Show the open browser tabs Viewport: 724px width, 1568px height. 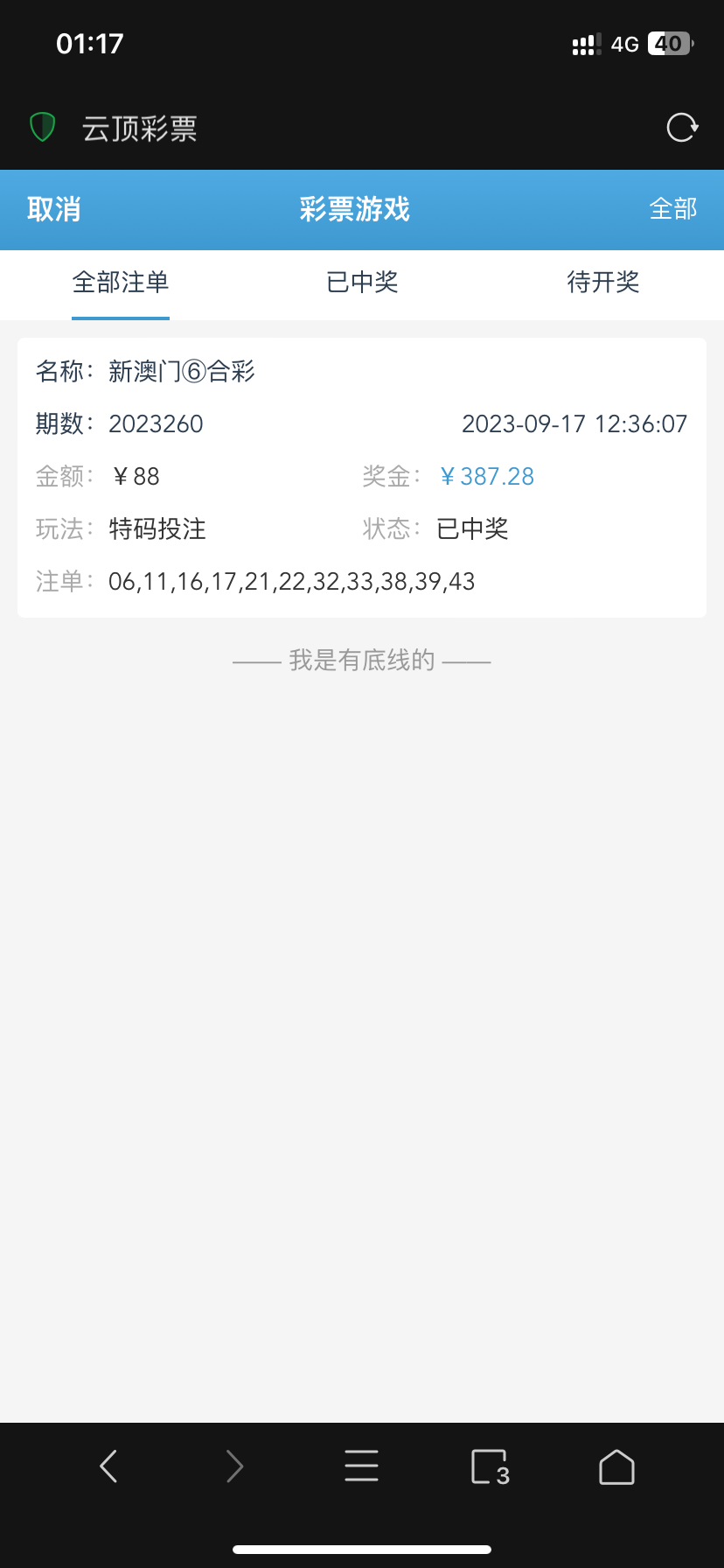(x=490, y=1466)
